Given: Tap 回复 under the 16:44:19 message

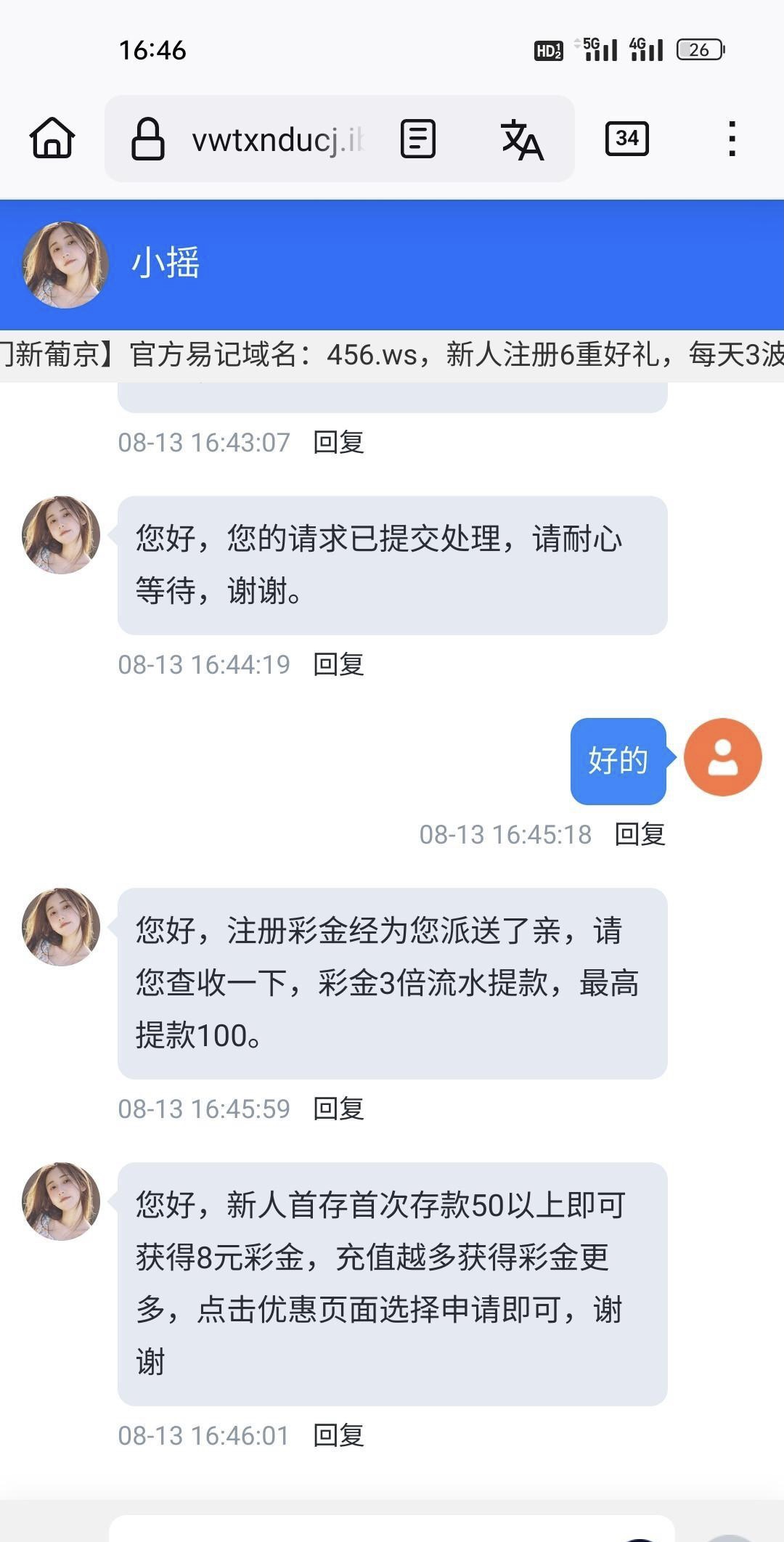Looking at the screenshot, I should click(x=338, y=664).
